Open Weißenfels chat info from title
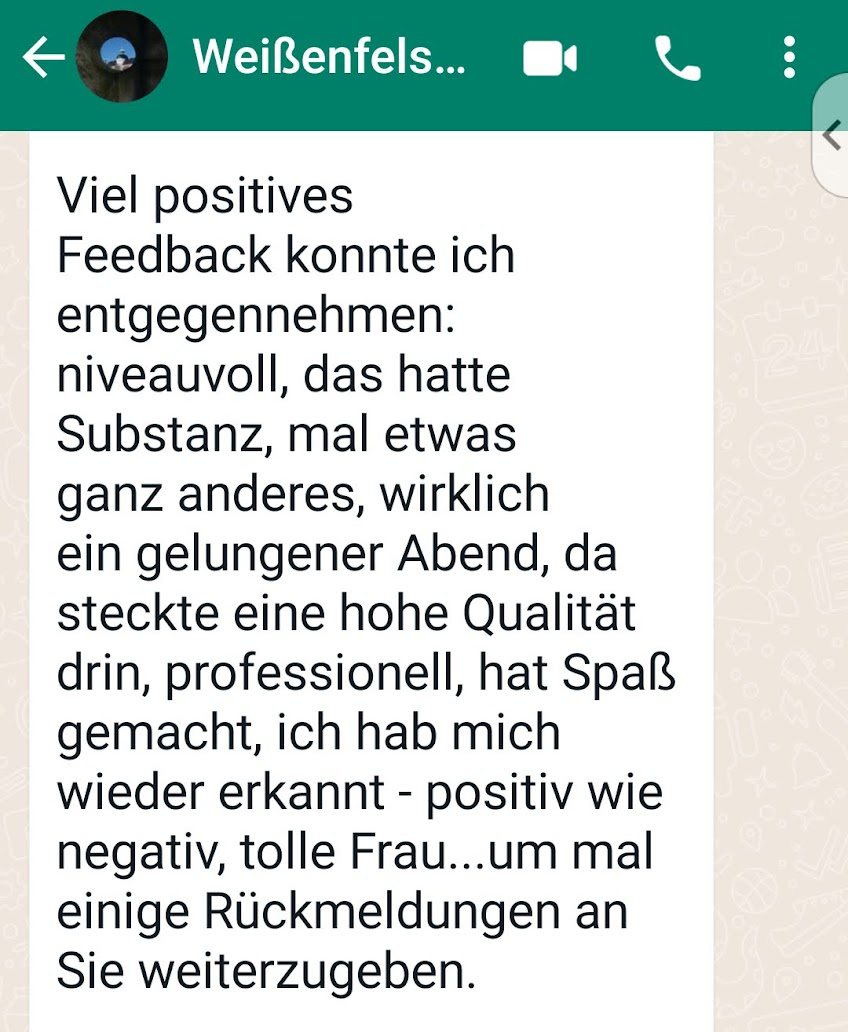The image size is (848, 1032). (328, 58)
